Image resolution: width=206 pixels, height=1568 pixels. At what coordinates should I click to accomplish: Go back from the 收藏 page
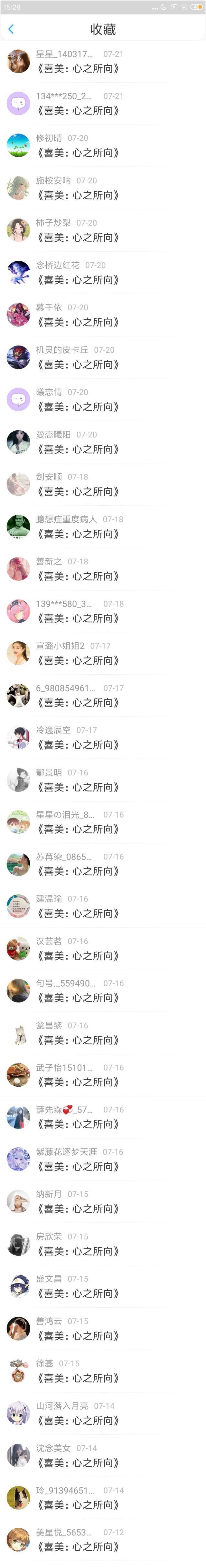(11, 29)
